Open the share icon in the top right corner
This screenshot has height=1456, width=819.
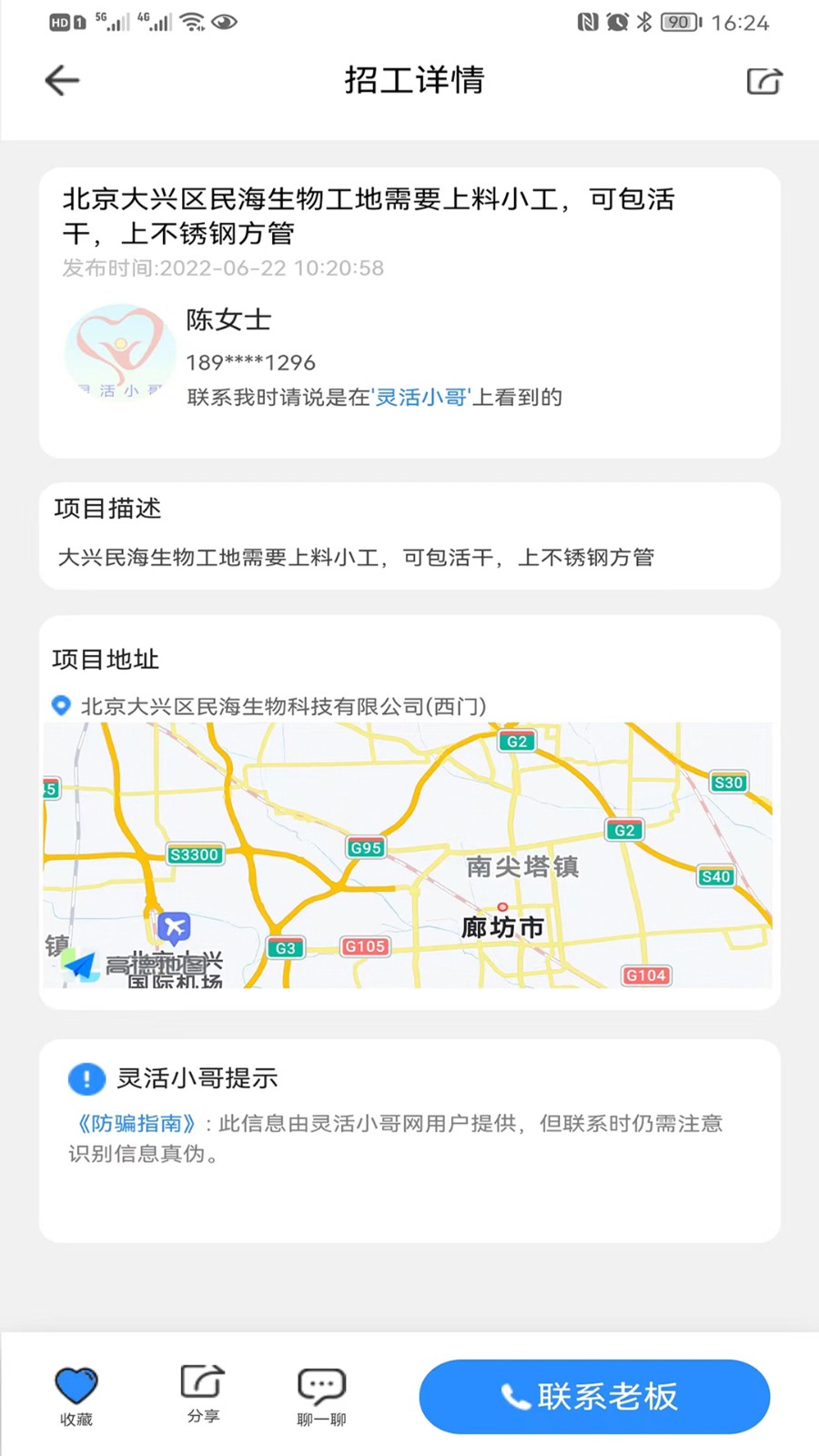click(x=764, y=80)
